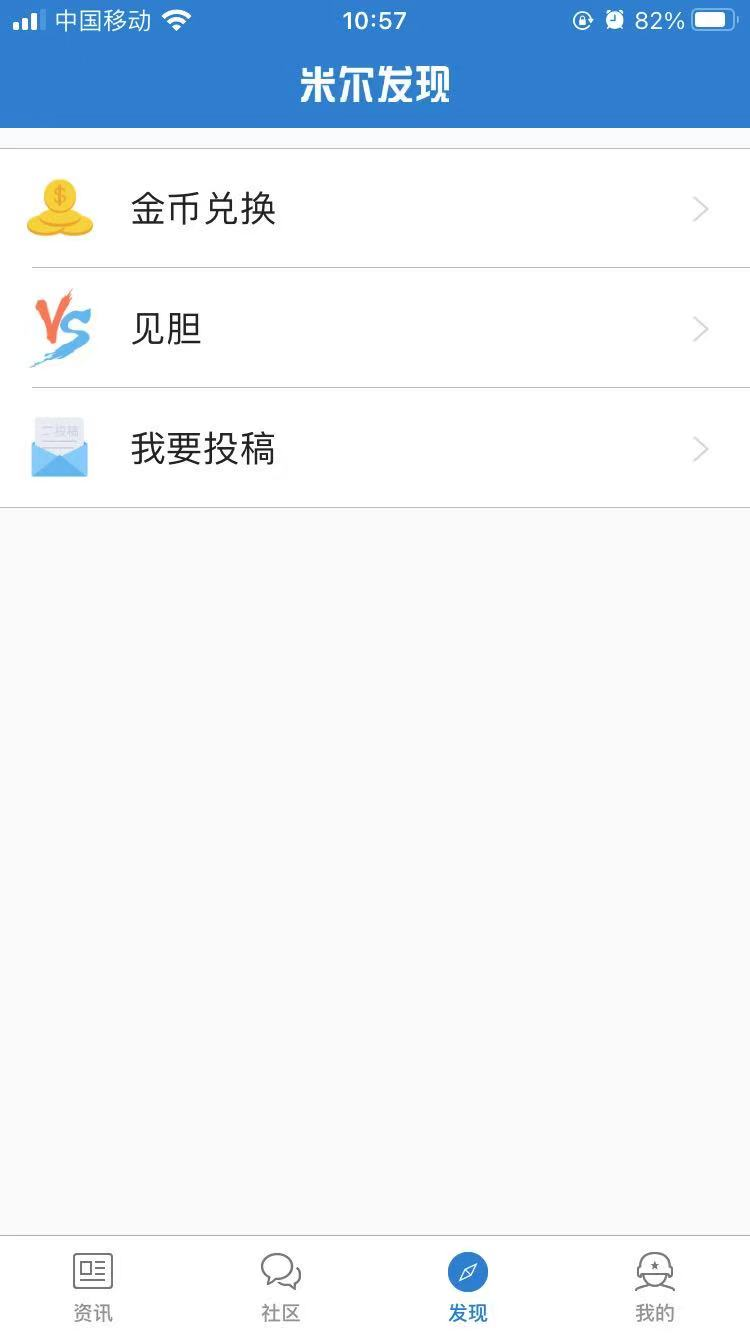This screenshot has height=1334, width=750.
Task: Go to the 我的 tab
Action: (655, 1286)
